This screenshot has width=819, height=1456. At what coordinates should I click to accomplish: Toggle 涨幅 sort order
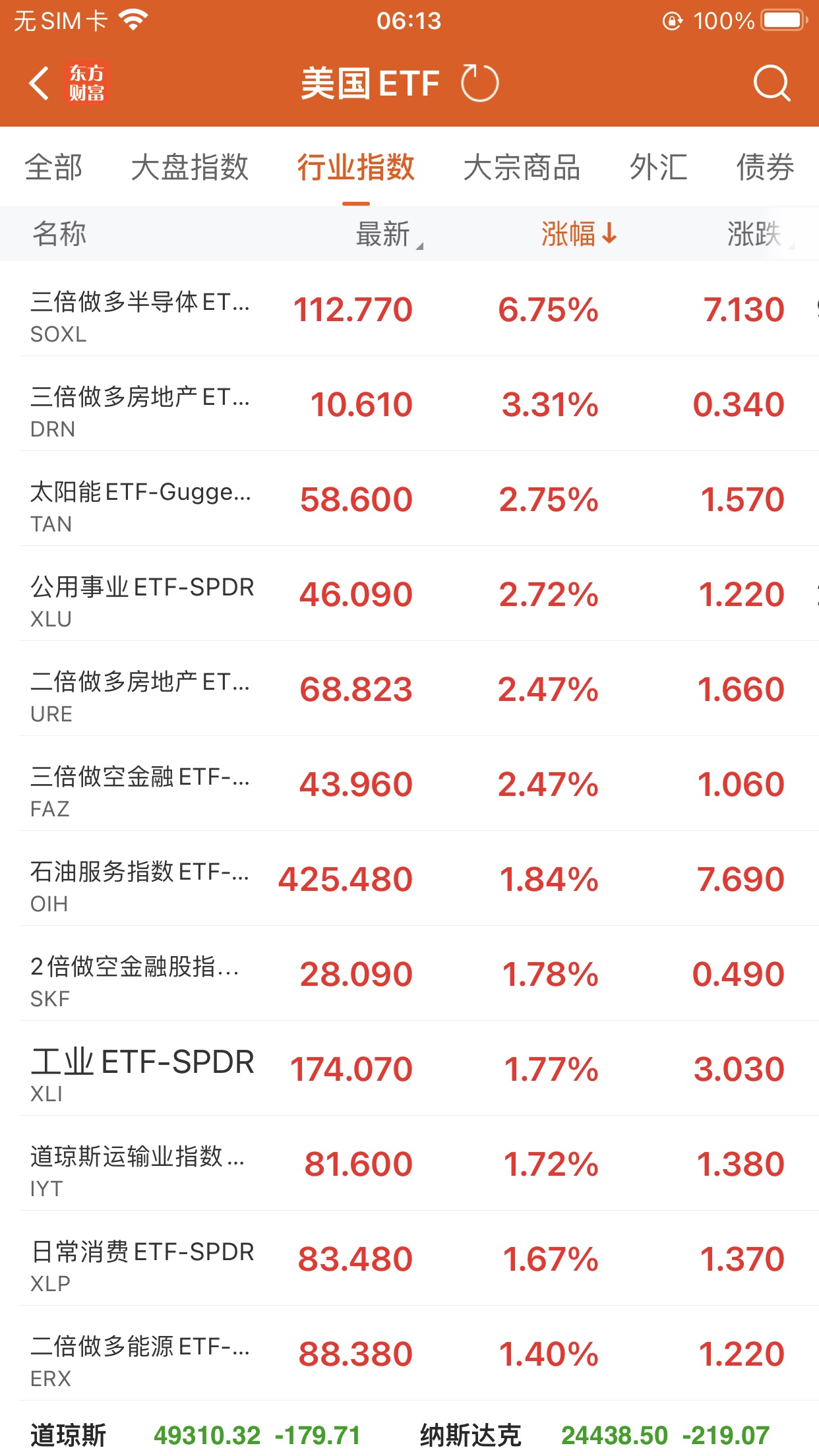click(579, 234)
